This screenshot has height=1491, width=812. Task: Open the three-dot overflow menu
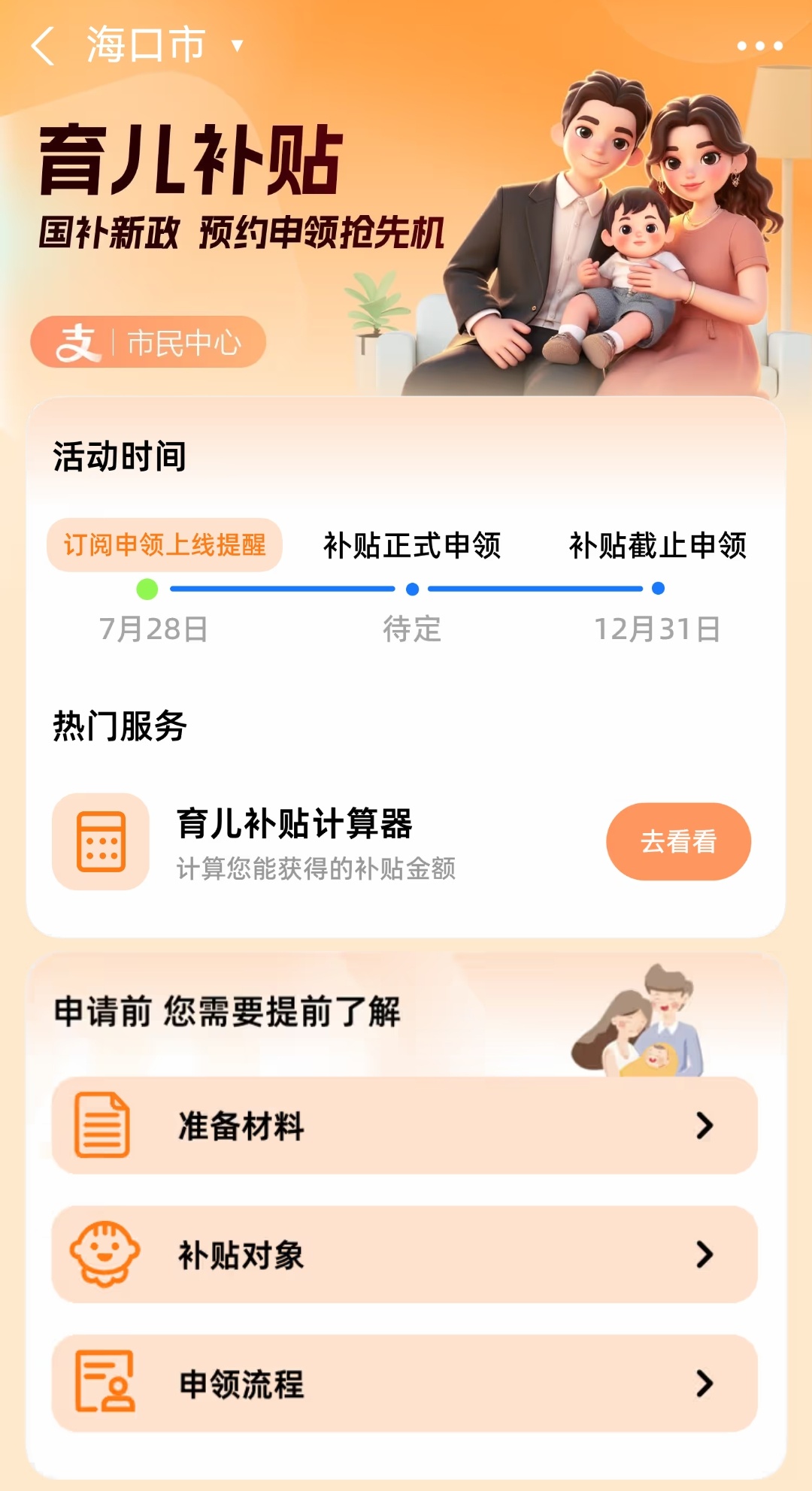tap(759, 46)
